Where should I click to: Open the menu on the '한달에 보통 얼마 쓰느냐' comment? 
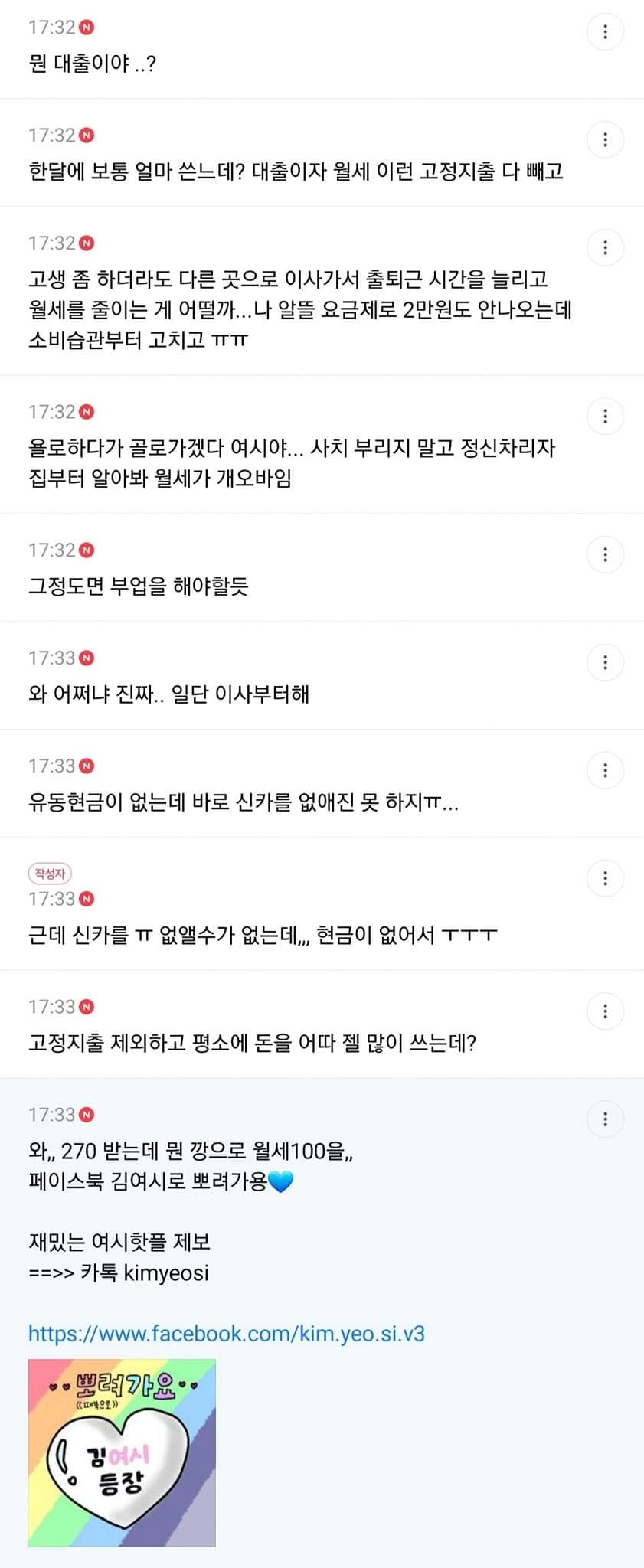606,139
